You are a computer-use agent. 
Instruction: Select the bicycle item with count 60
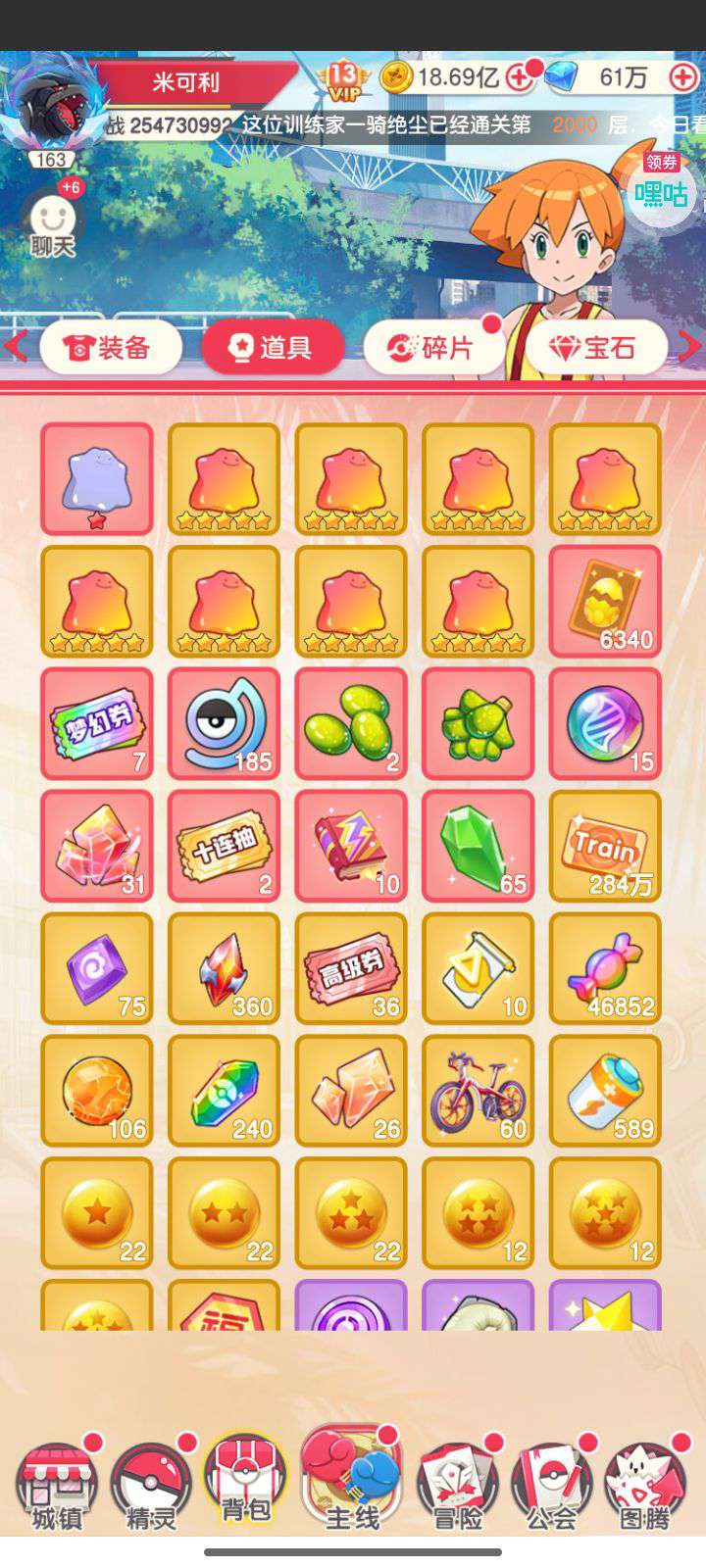click(478, 1091)
